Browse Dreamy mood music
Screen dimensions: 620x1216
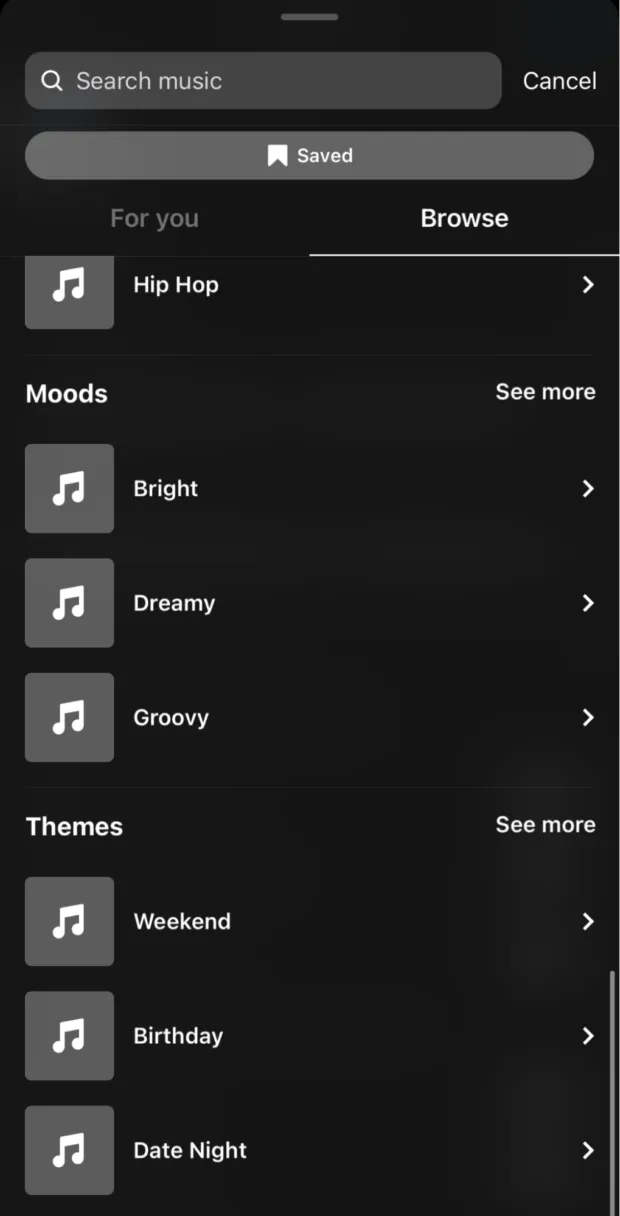point(310,603)
